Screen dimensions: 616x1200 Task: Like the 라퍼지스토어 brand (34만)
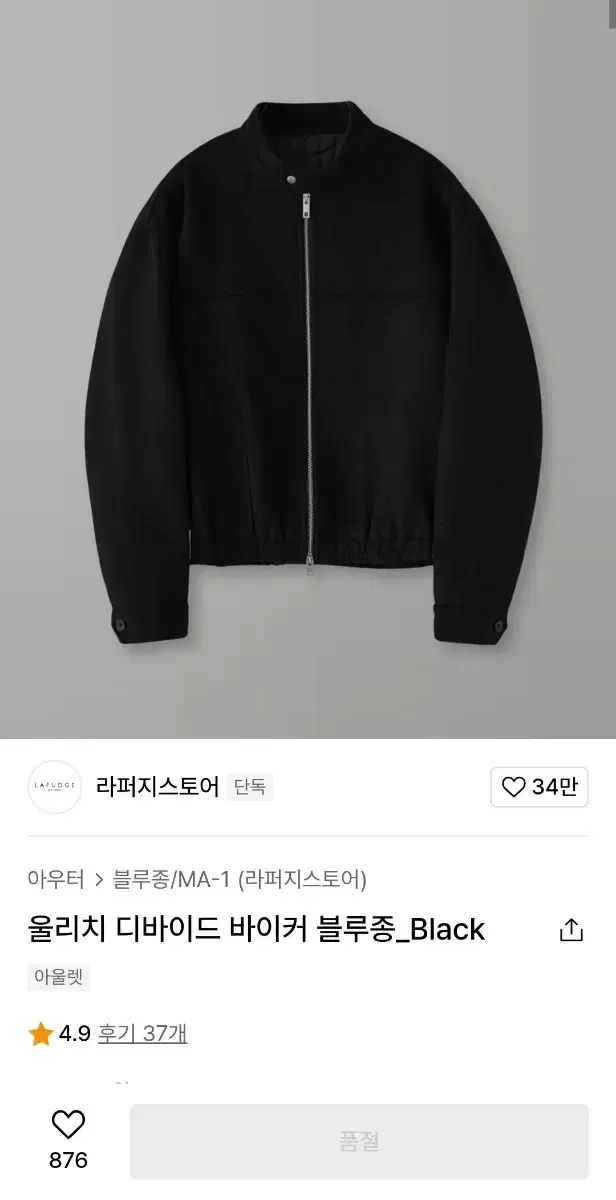539,787
